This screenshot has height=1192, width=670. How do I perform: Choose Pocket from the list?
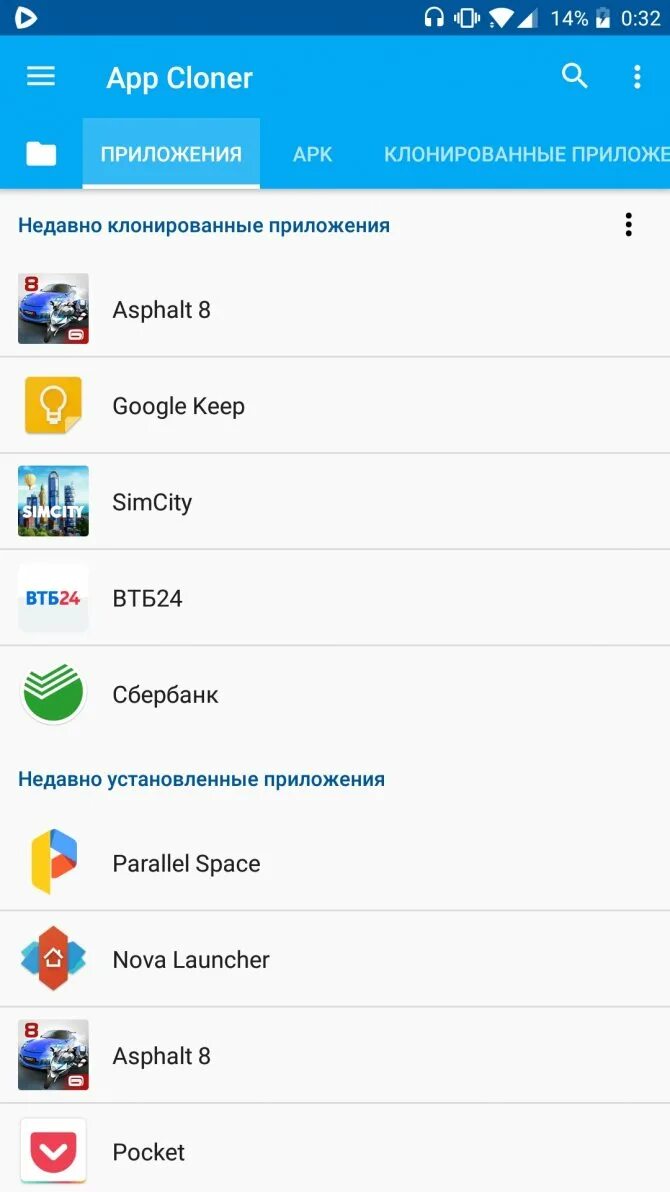[335, 1151]
